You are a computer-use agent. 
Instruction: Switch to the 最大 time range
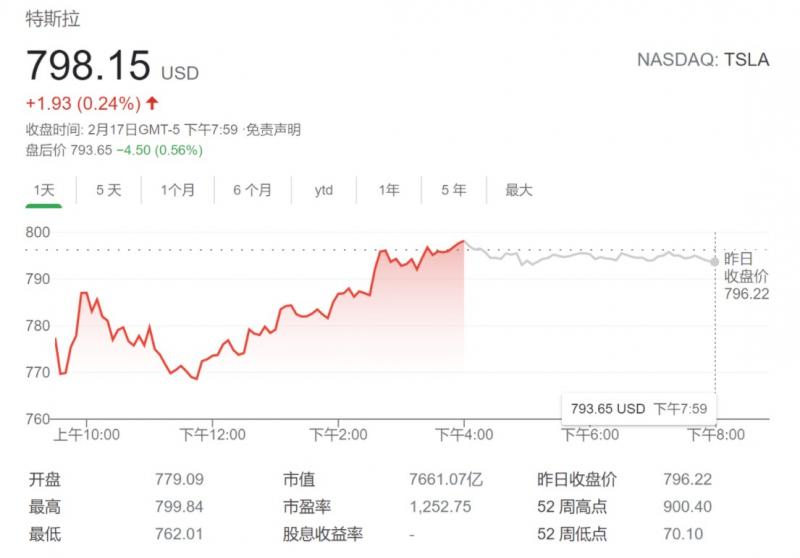tap(518, 190)
